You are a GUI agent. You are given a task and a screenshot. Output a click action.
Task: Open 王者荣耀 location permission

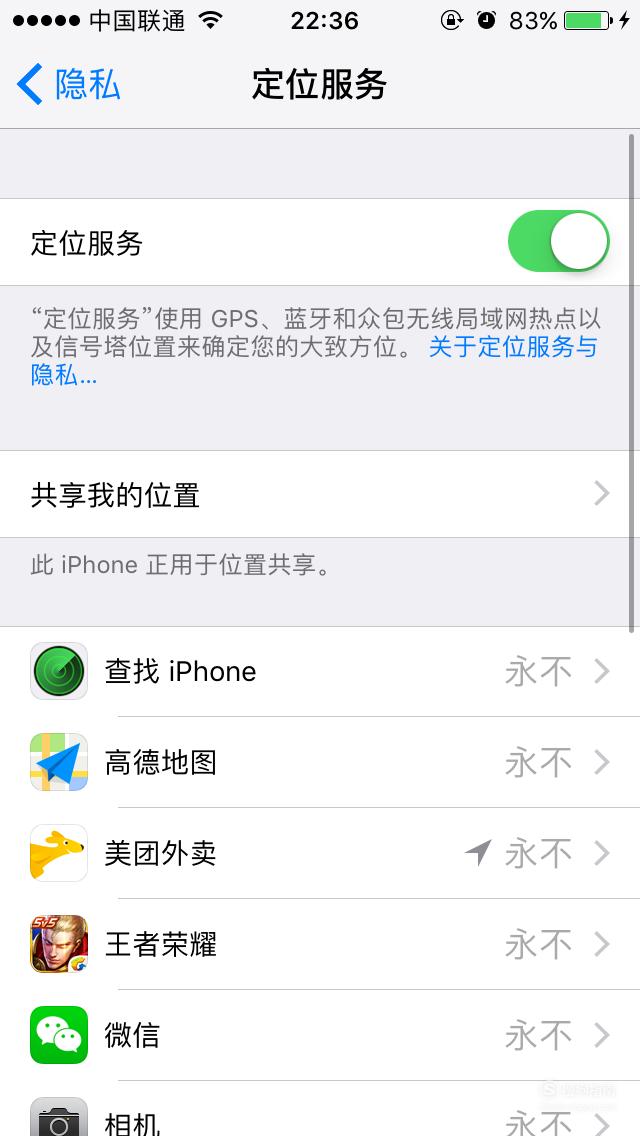coord(320,944)
